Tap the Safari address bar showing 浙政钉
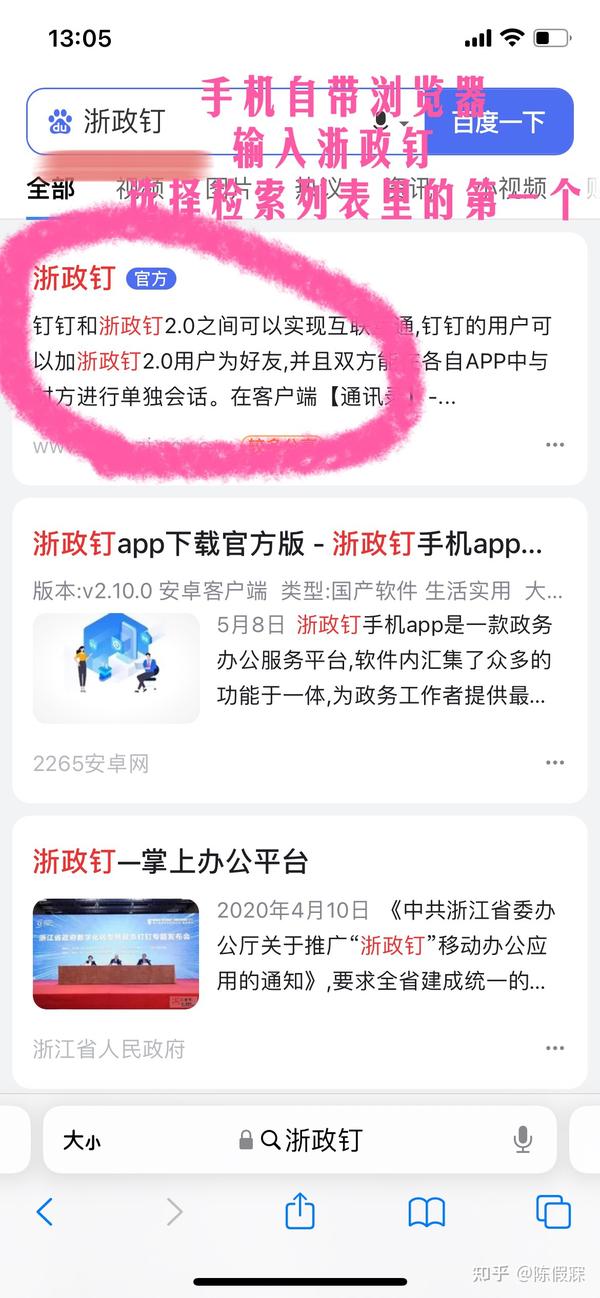Screen dimensions: 600x1298 [300, 1140]
